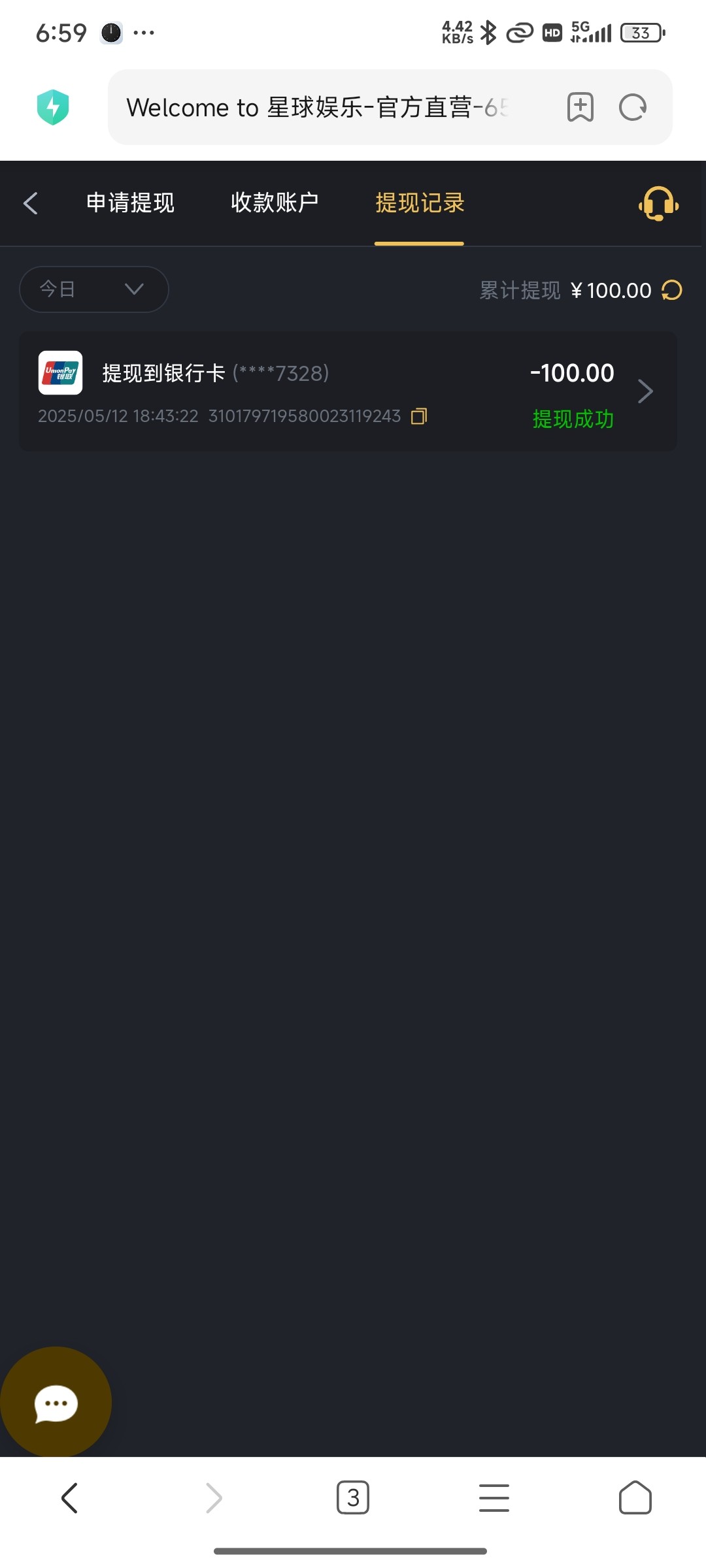Reload the current web page
This screenshot has height=1568, width=706.
tap(633, 107)
